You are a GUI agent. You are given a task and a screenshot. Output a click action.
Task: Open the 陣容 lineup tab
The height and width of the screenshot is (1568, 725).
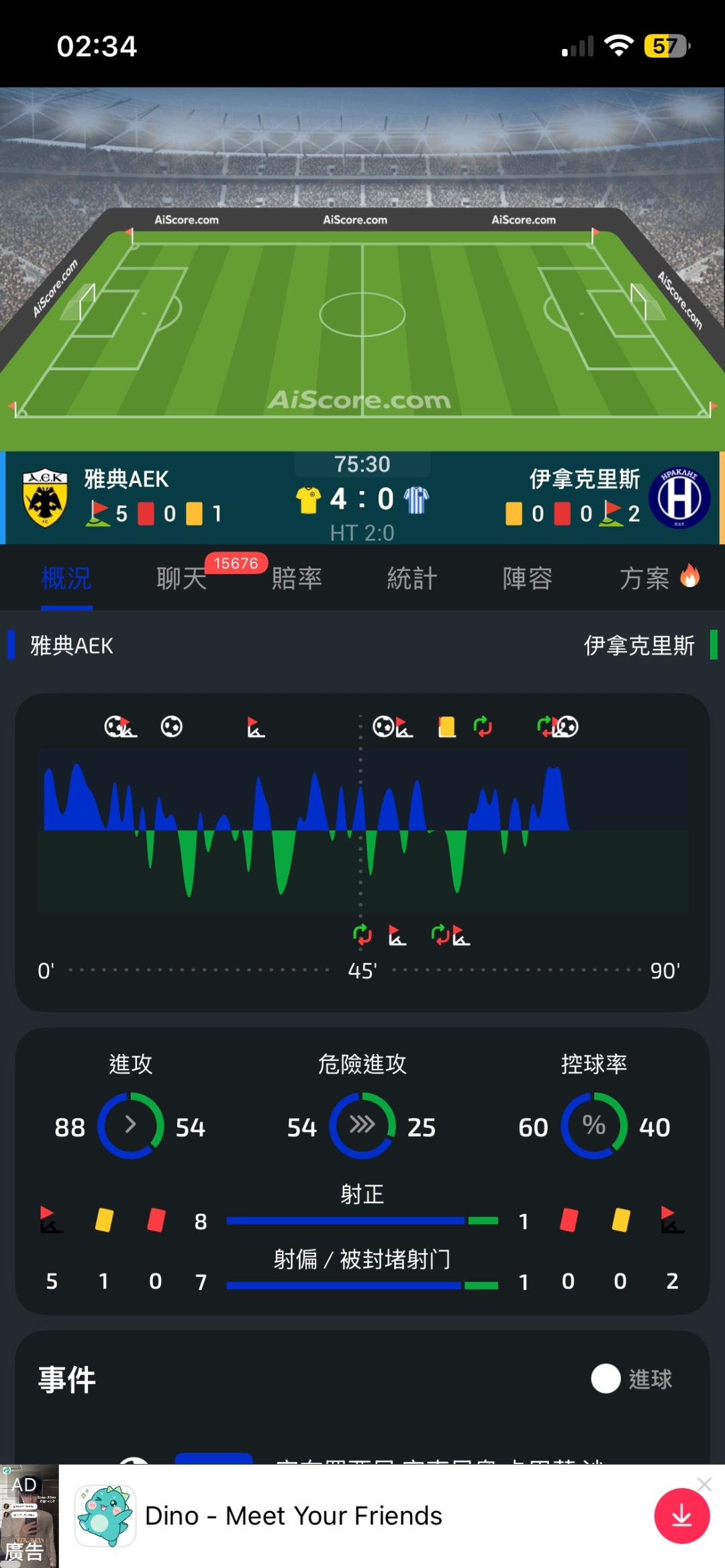(x=528, y=578)
